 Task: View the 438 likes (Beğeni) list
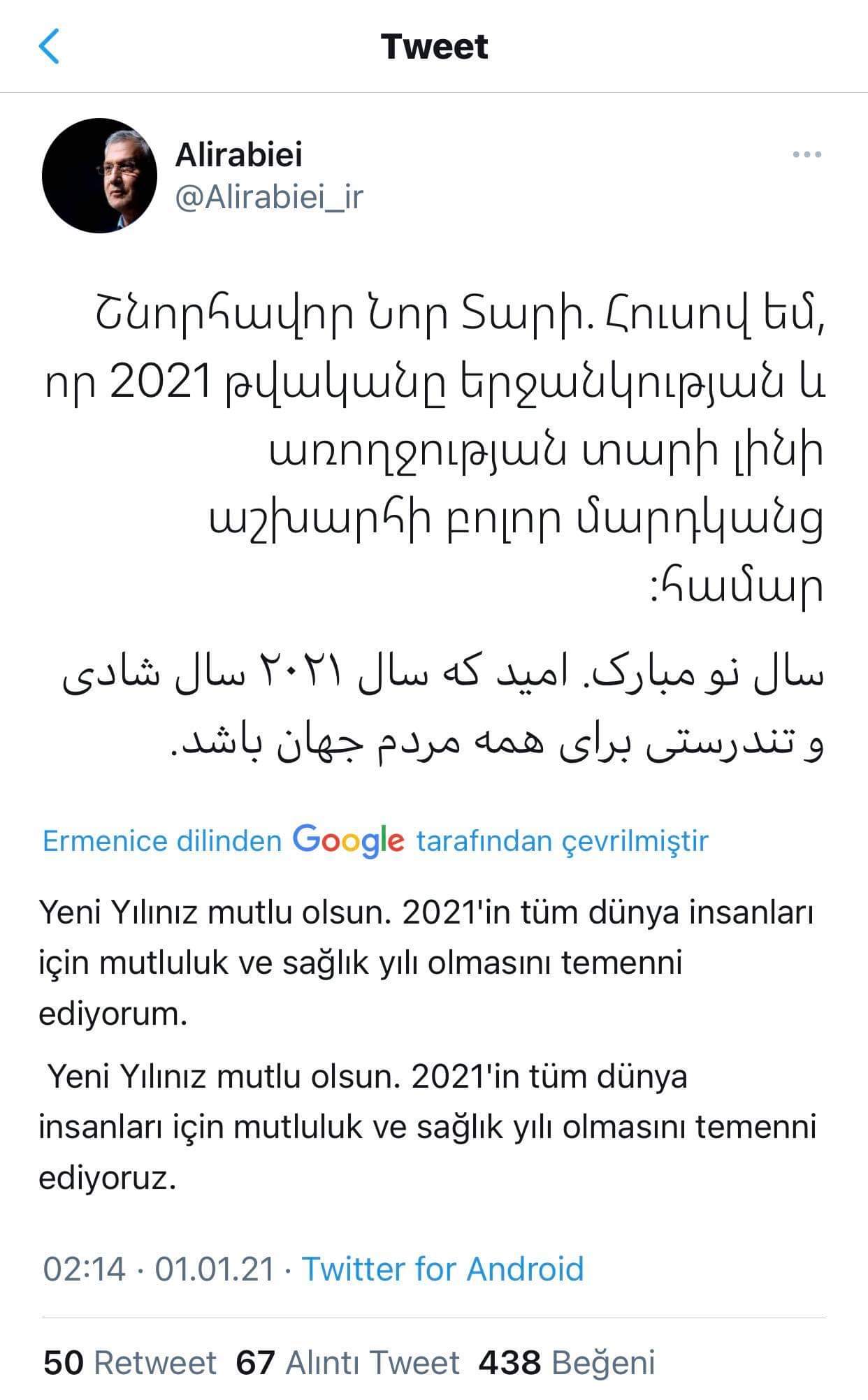(567, 1362)
